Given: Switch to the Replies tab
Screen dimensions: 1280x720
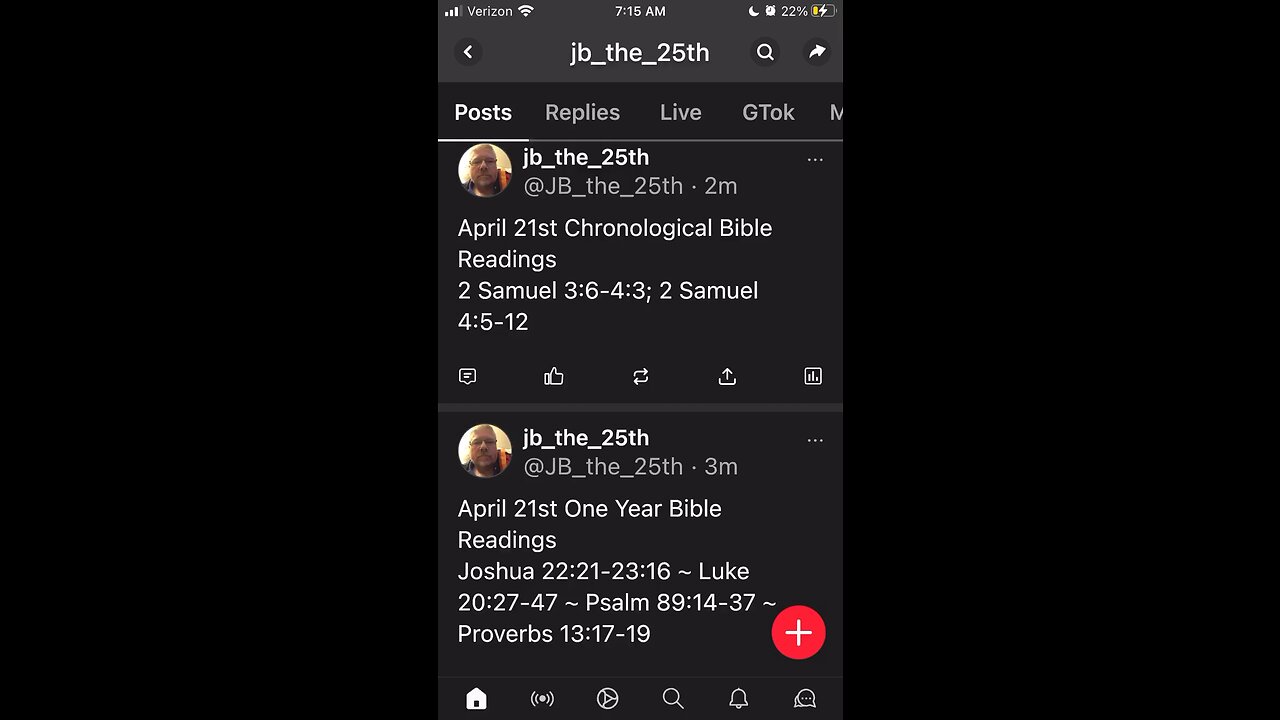Looking at the screenshot, I should click(582, 113).
